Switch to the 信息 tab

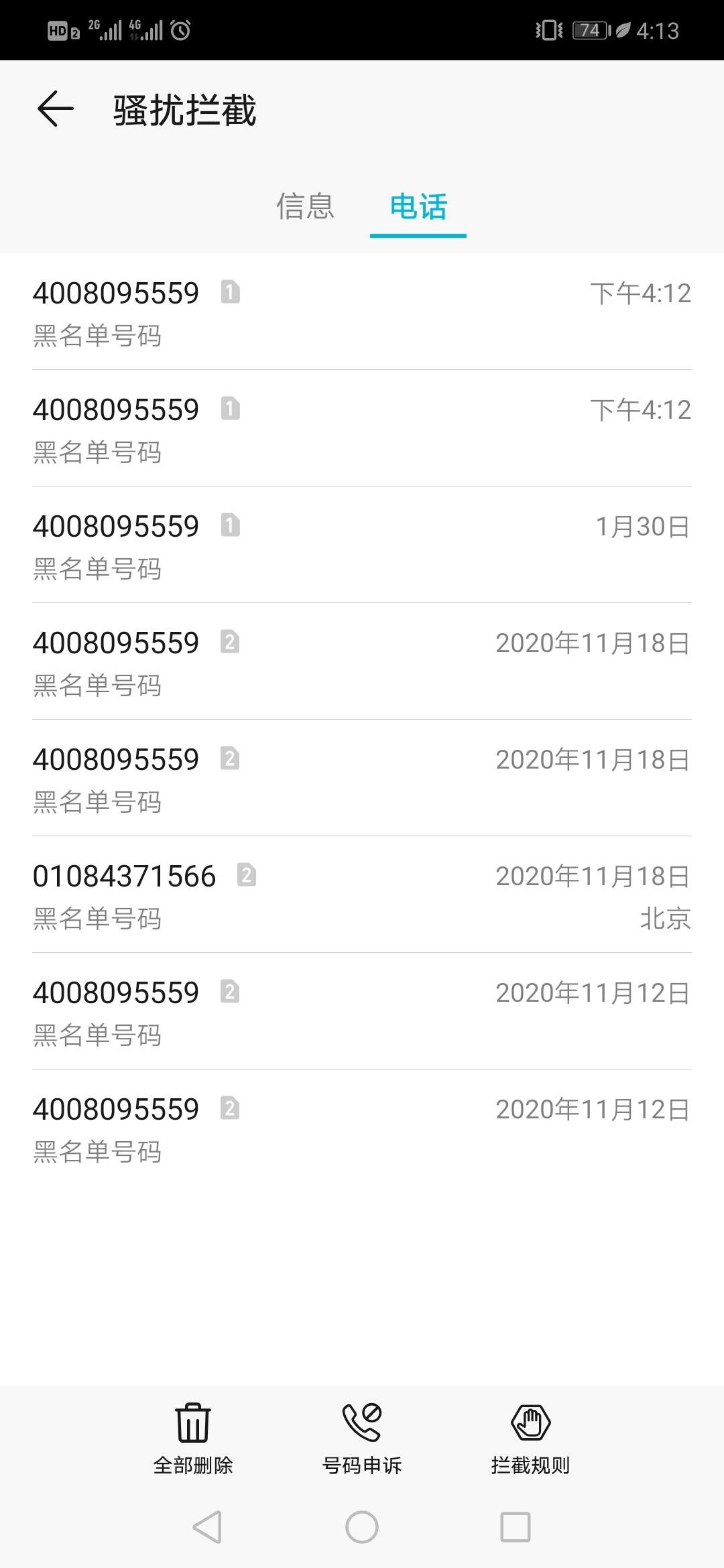tap(306, 206)
